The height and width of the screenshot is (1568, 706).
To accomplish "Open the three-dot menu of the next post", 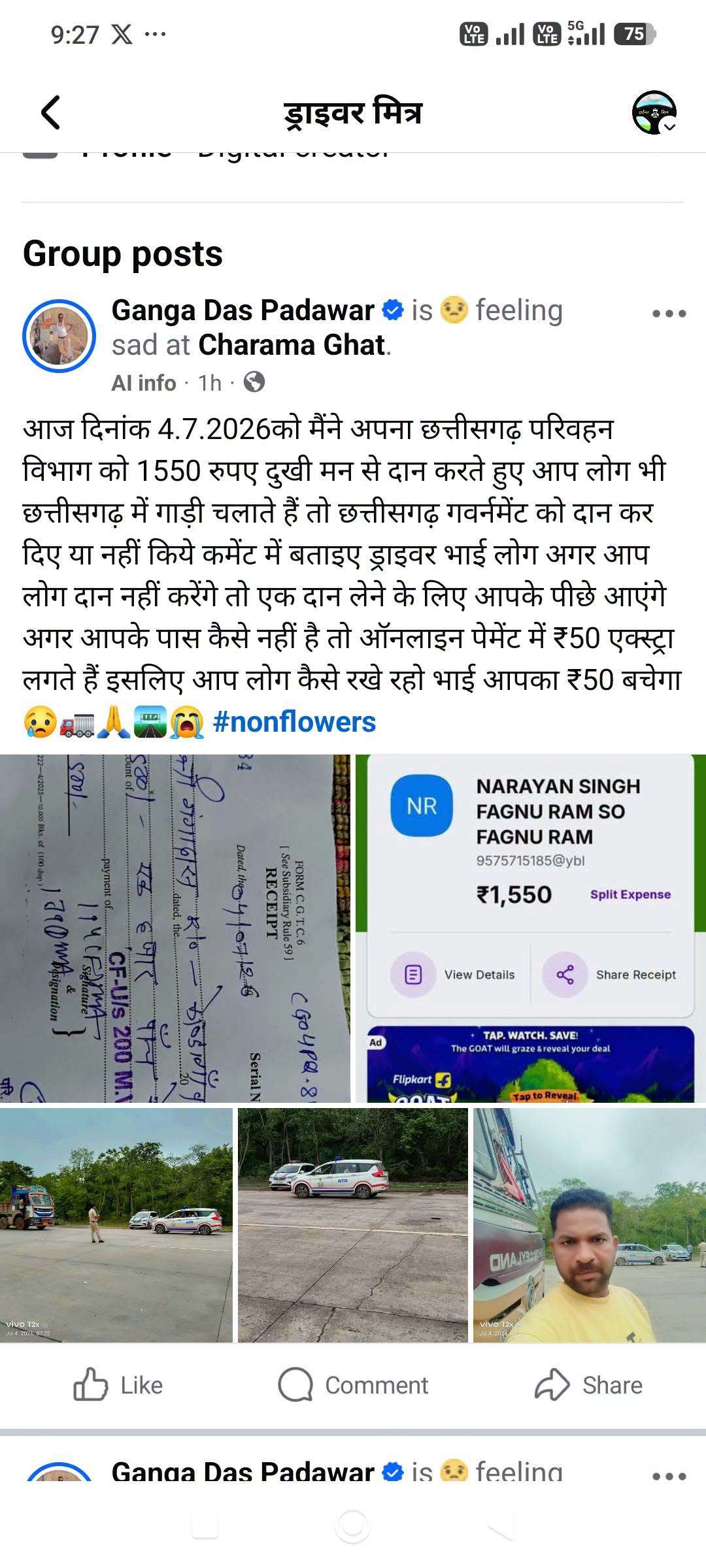I will 669,1476.
